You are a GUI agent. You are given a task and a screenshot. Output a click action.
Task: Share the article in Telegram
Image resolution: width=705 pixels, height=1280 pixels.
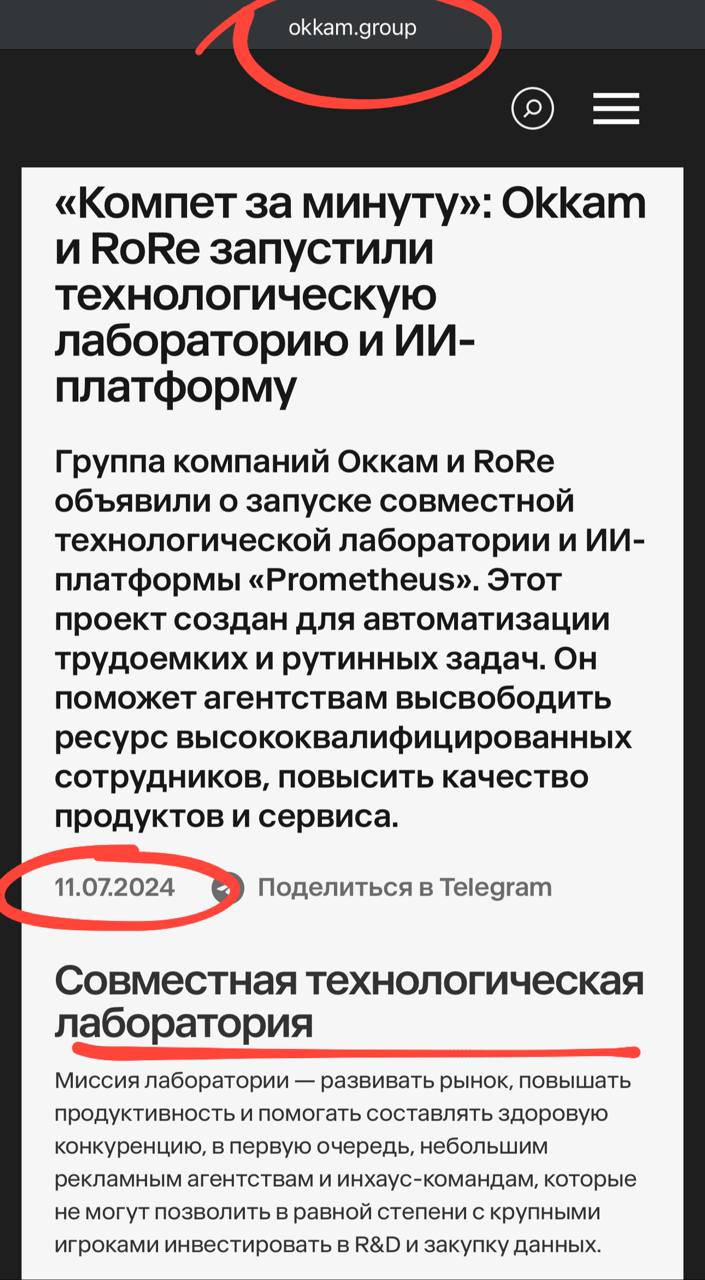403,887
